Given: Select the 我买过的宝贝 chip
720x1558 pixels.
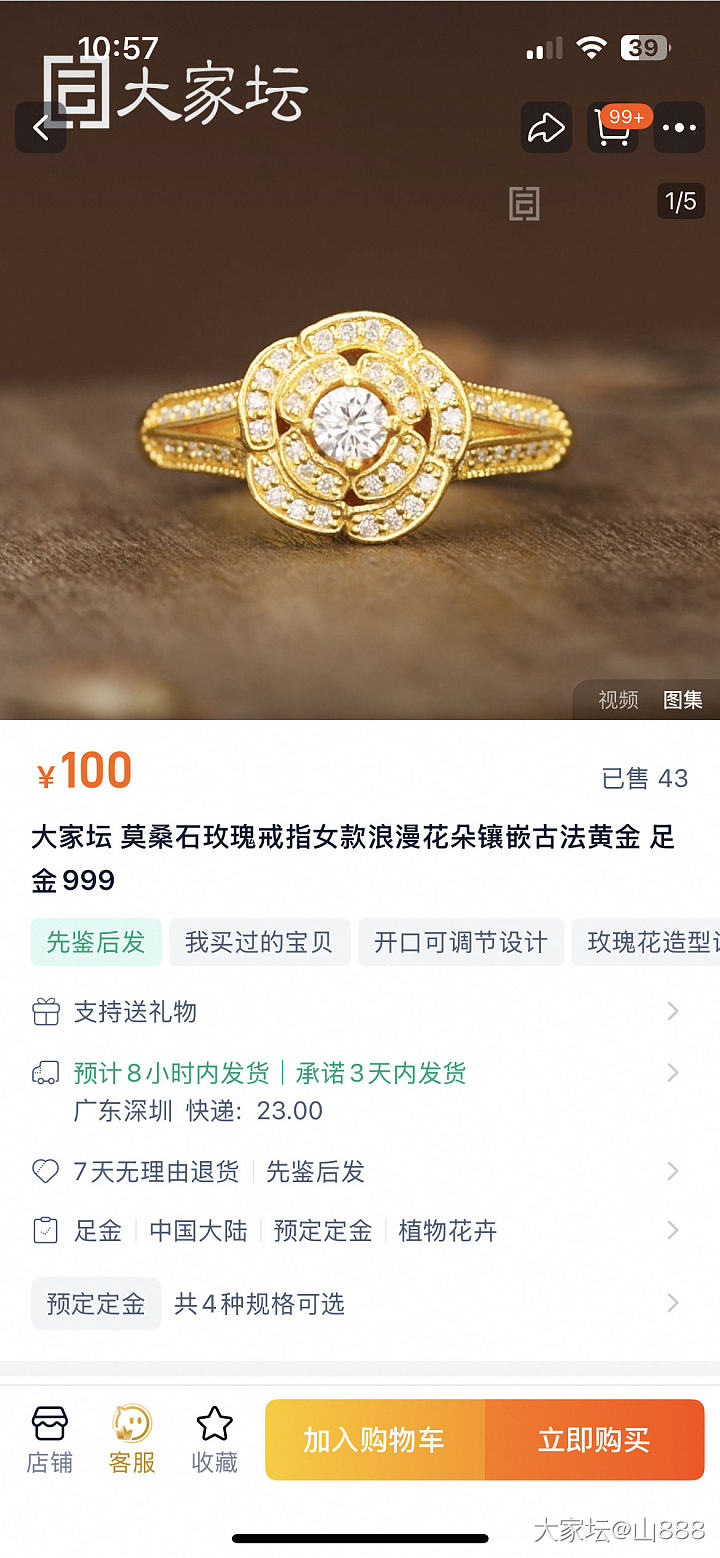Looking at the screenshot, I should 258,942.
